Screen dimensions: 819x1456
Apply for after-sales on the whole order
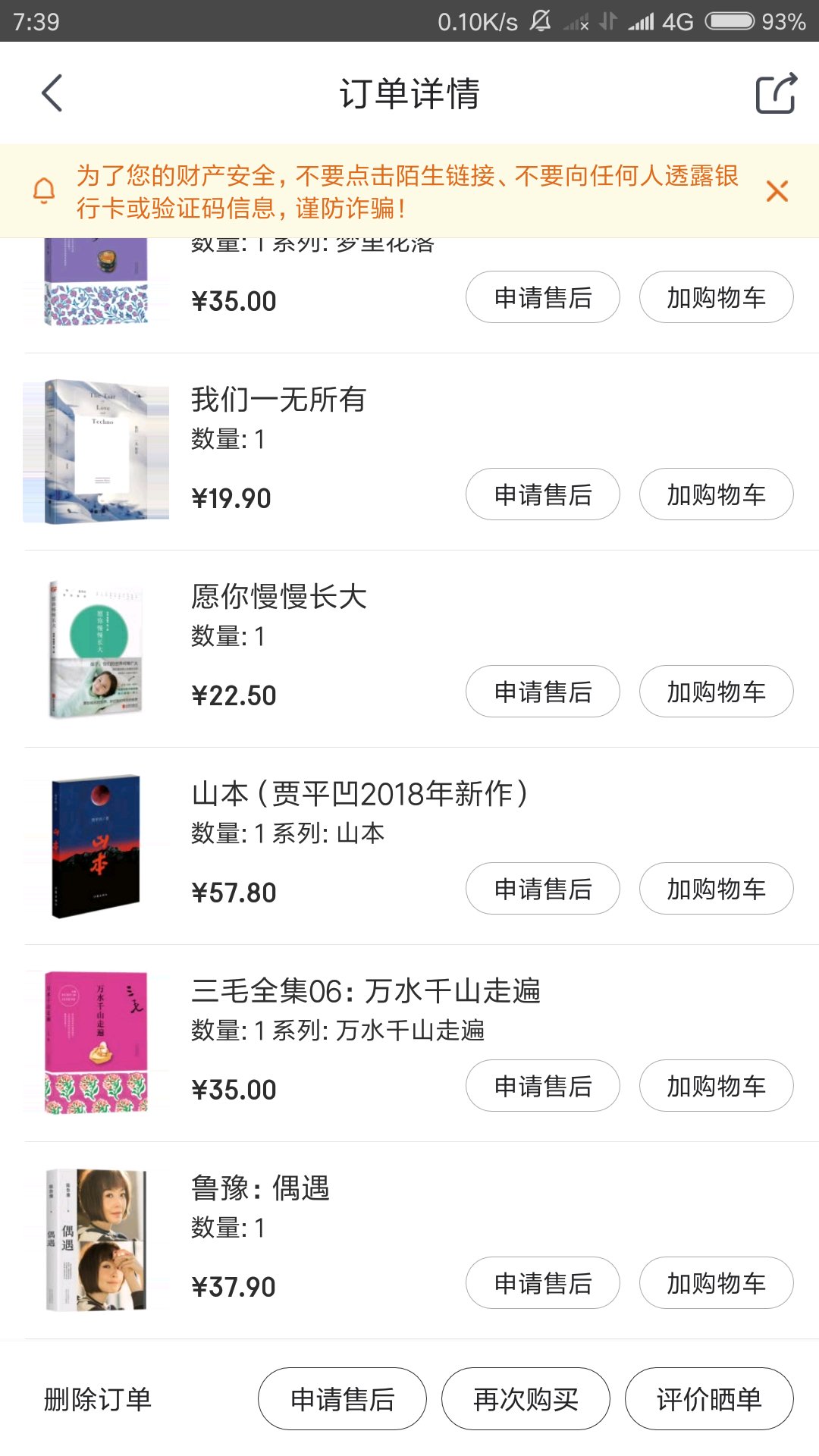(342, 1399)
